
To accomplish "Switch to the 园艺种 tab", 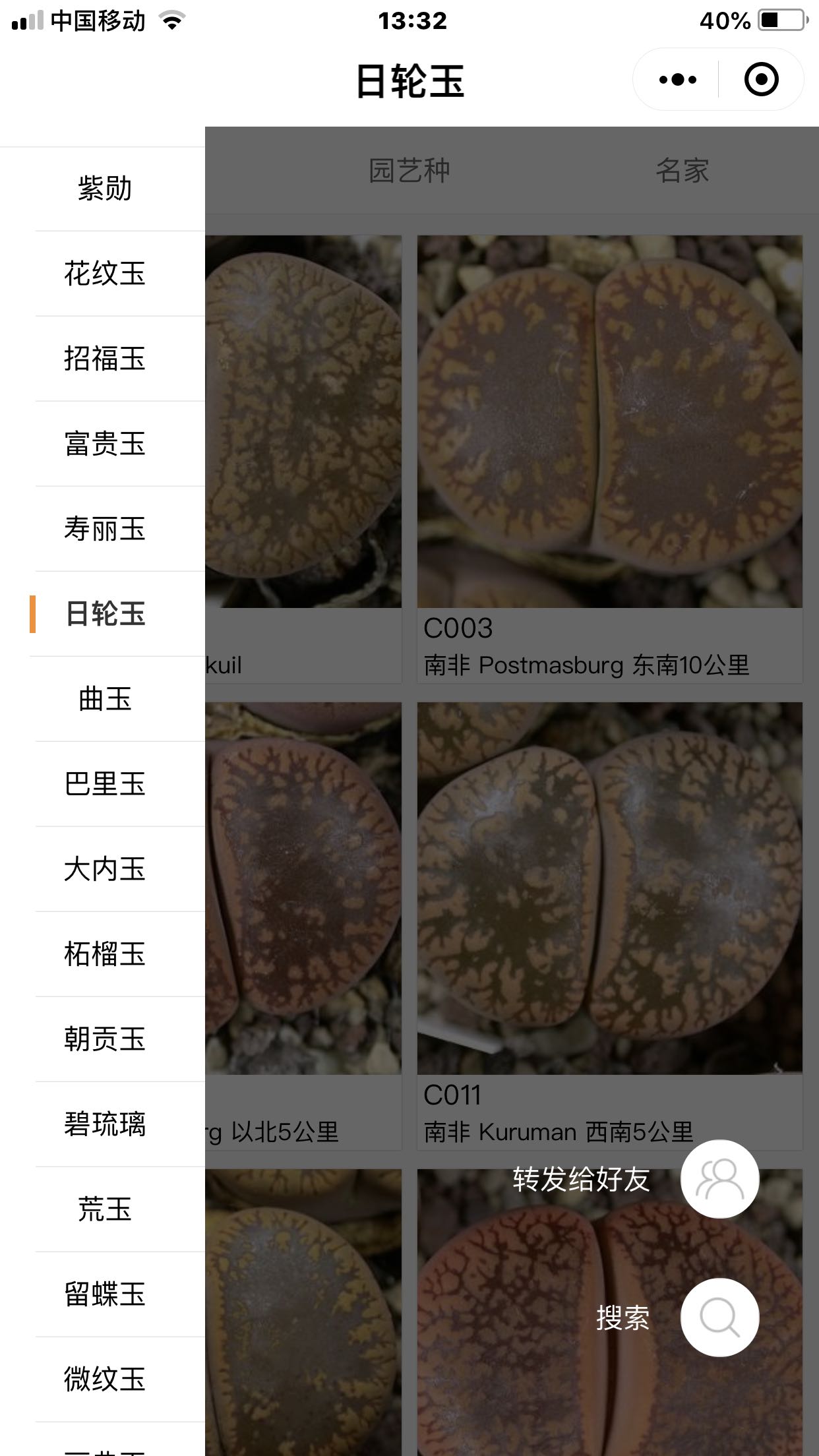I will [x=409, y=171].
